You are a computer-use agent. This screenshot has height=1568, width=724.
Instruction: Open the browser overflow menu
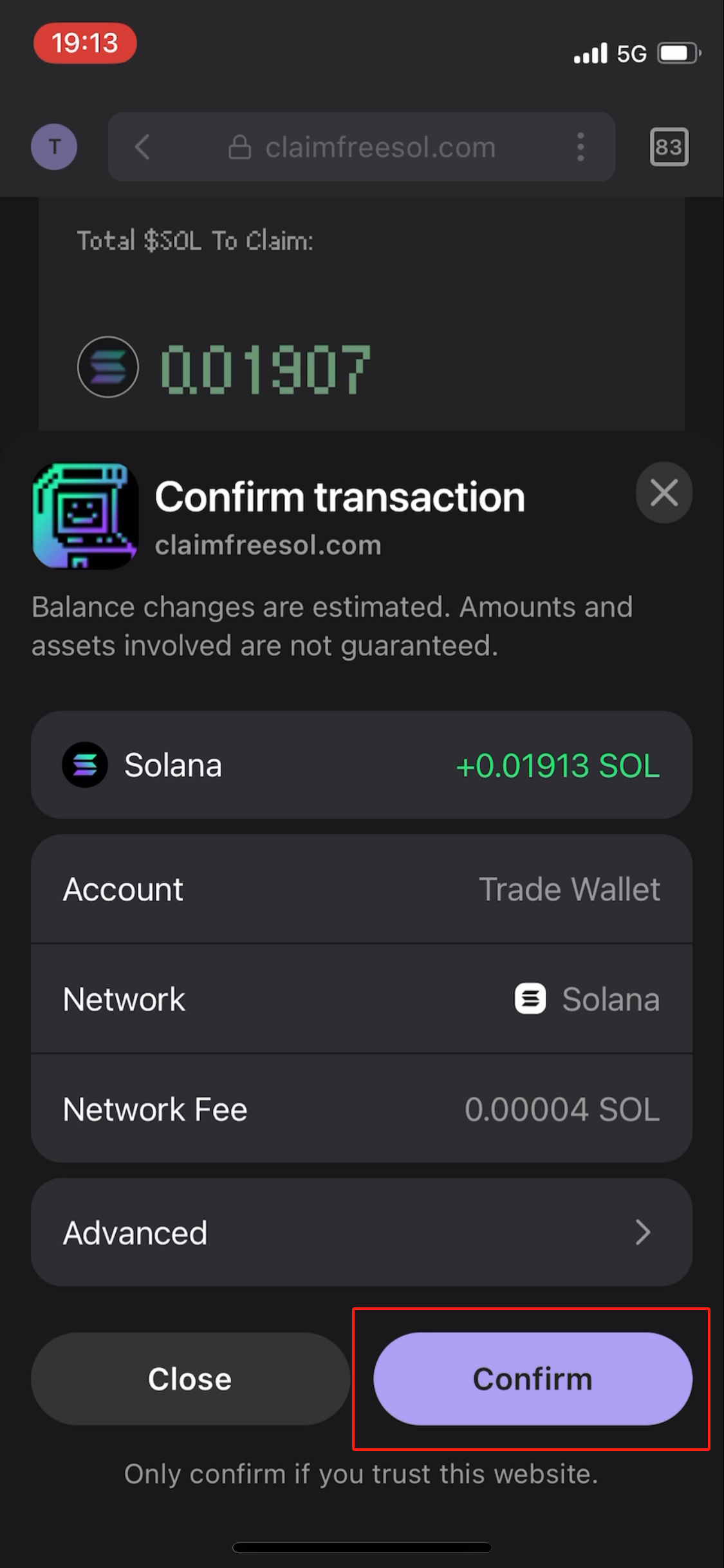coord(580,147)
